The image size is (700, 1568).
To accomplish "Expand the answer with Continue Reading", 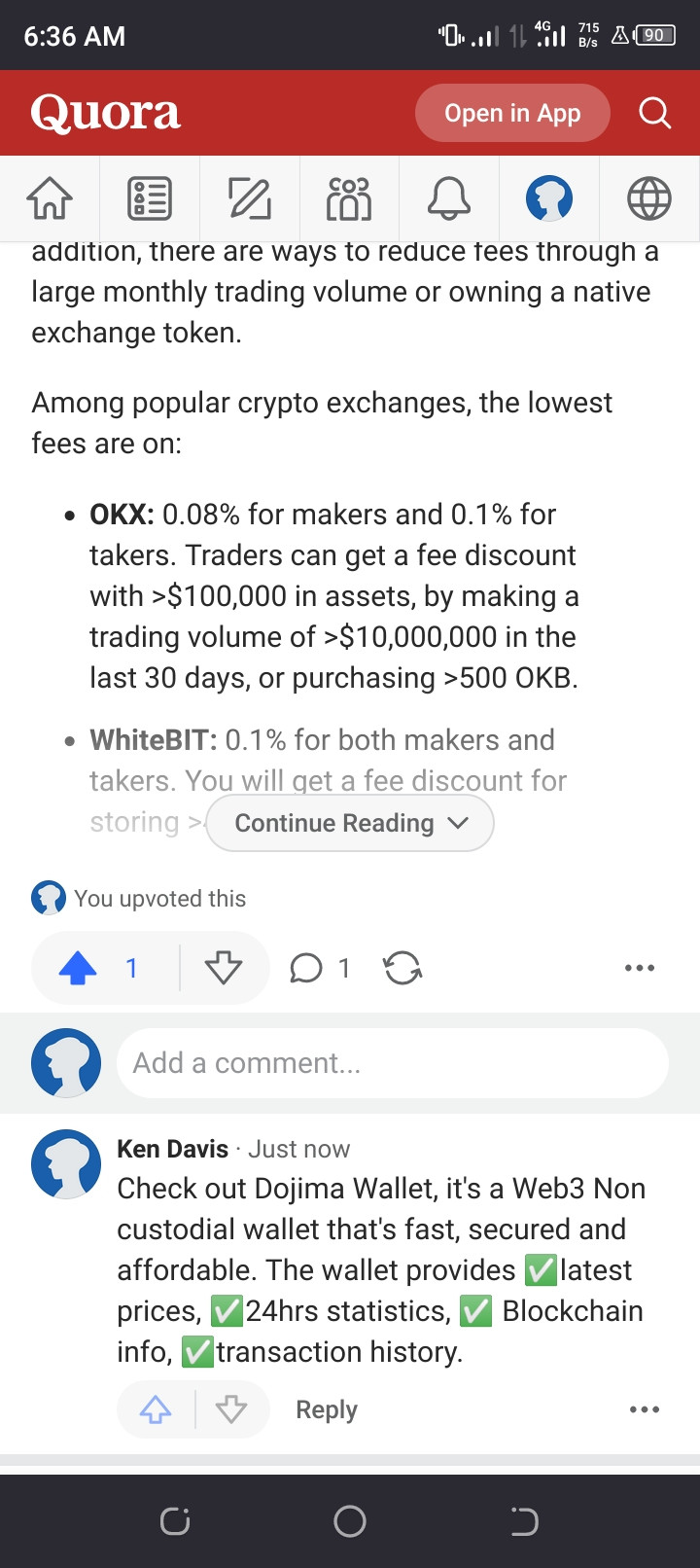I will coord(350,823).
